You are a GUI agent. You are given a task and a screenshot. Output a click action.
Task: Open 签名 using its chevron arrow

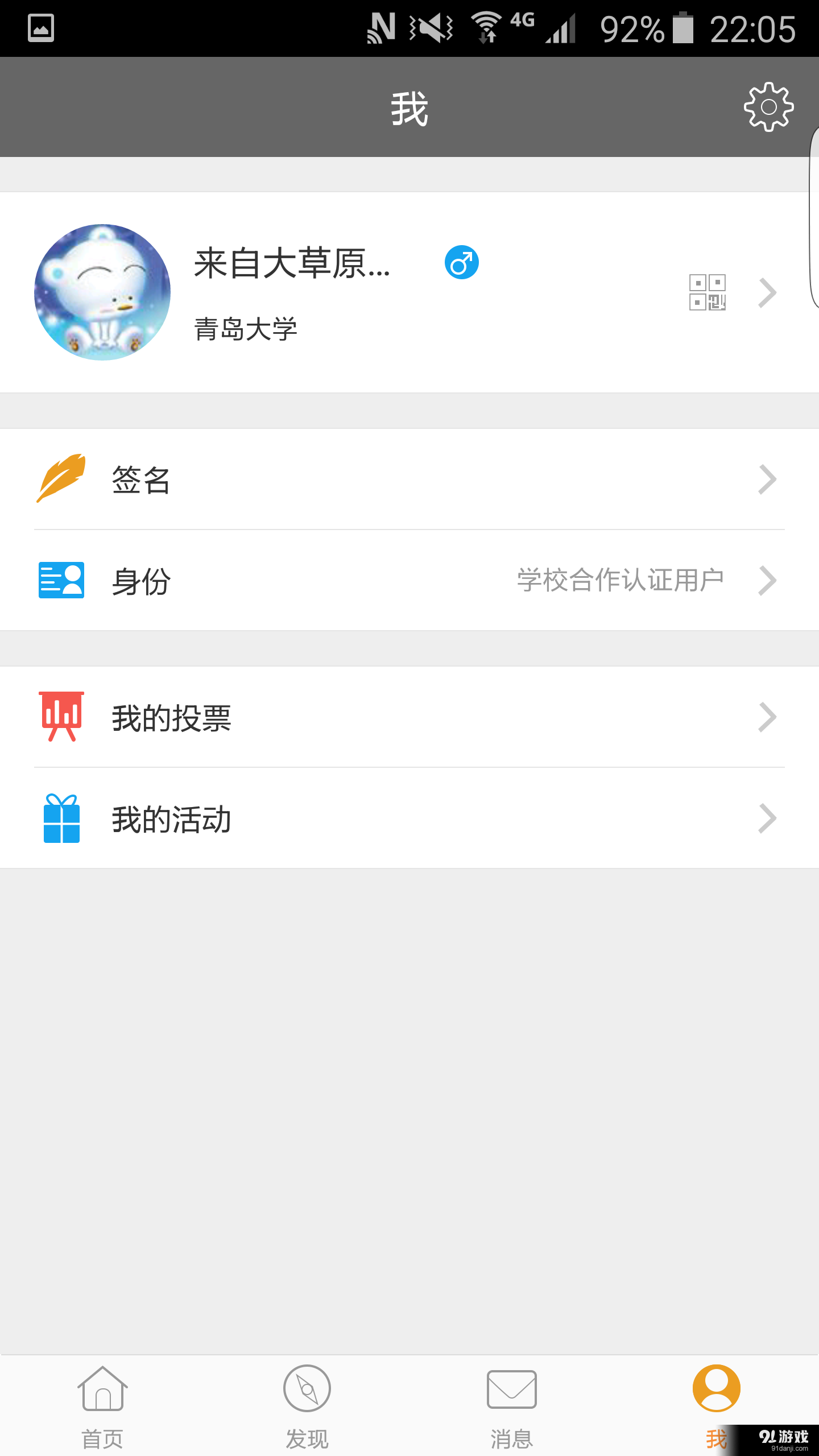click(768, 479)
